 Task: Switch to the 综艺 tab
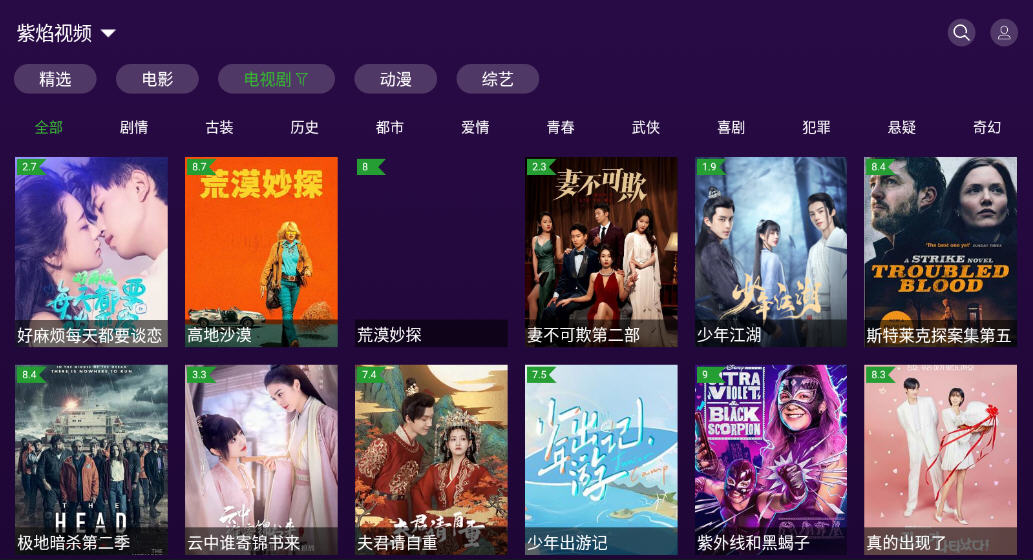(497, 79)
